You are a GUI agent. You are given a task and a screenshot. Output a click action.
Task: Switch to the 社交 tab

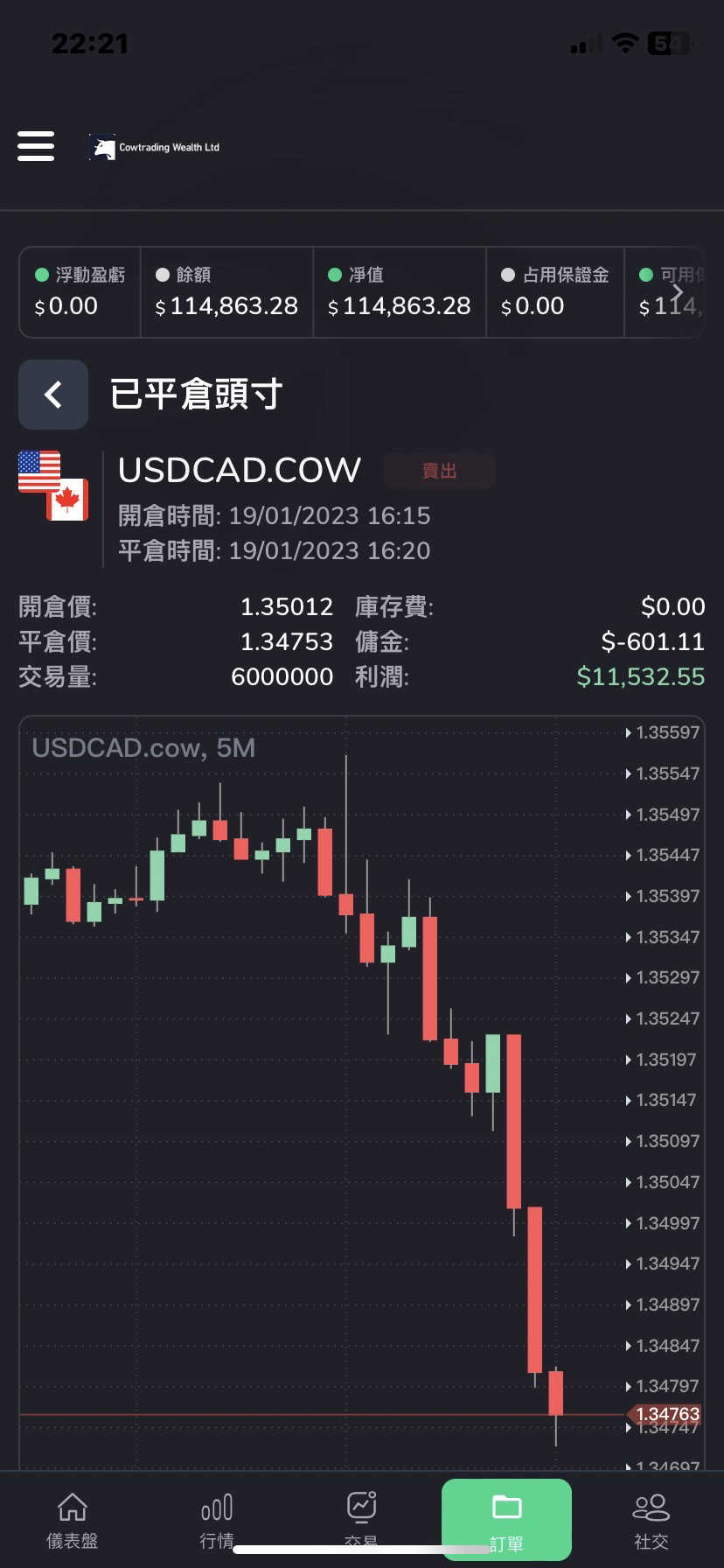point(651,1521)
